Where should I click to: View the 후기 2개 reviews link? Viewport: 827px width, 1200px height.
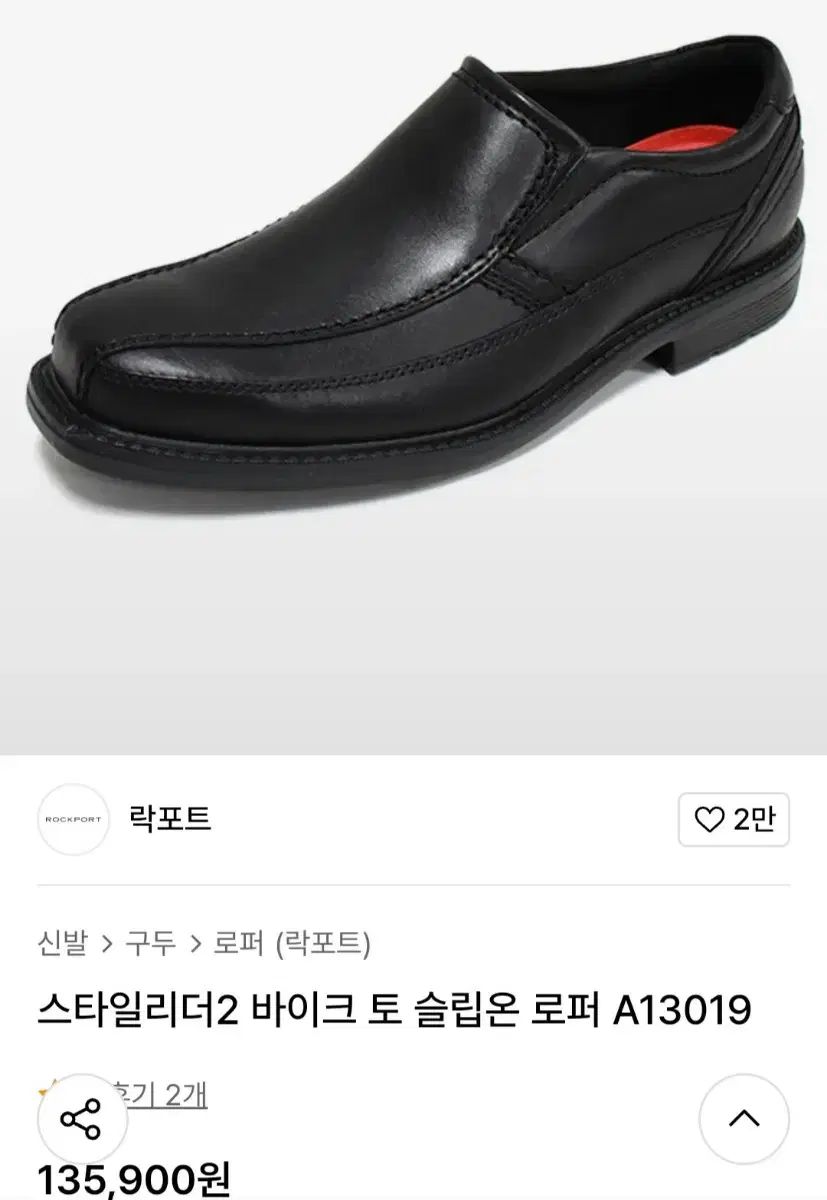click(x=170, y=1094)
